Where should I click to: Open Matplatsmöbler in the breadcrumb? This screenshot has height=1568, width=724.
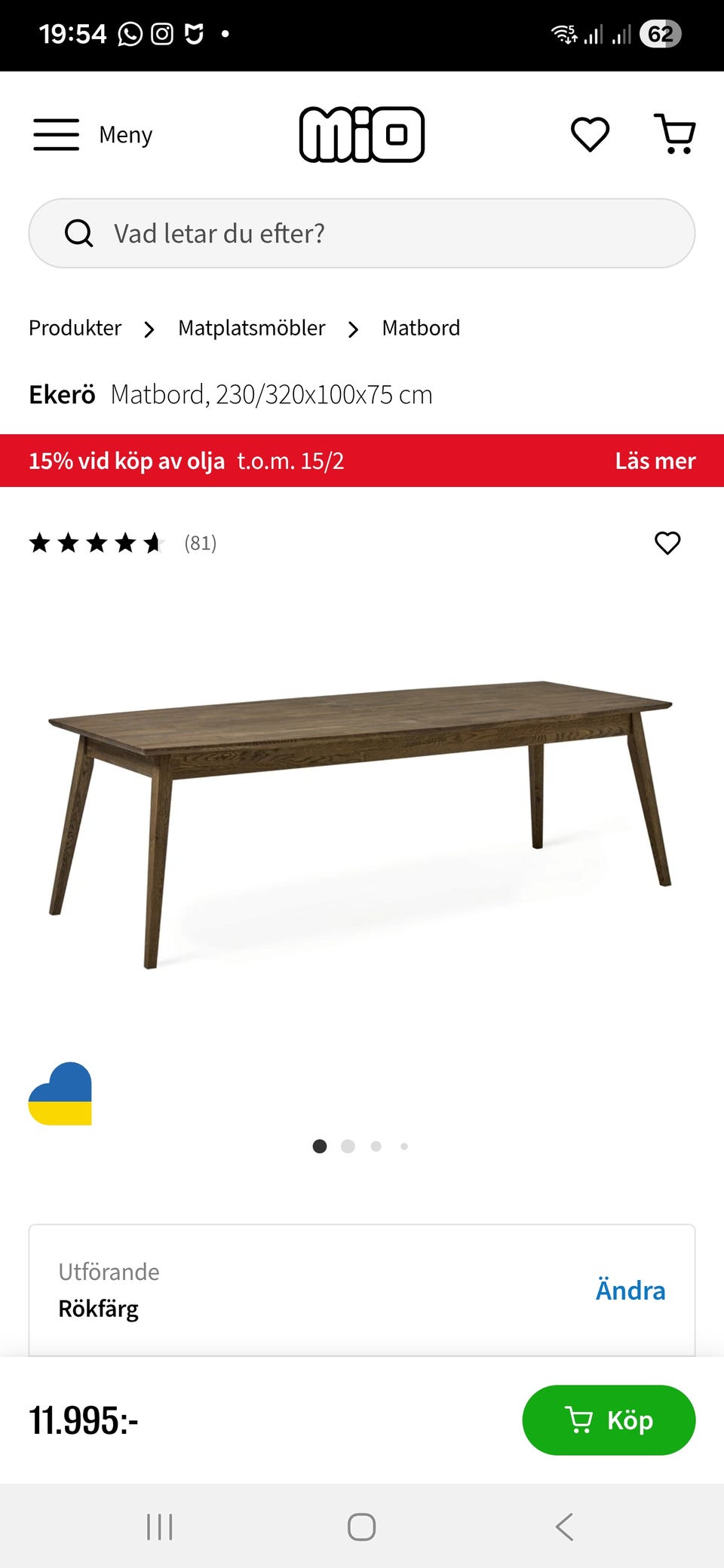[252, 328]
